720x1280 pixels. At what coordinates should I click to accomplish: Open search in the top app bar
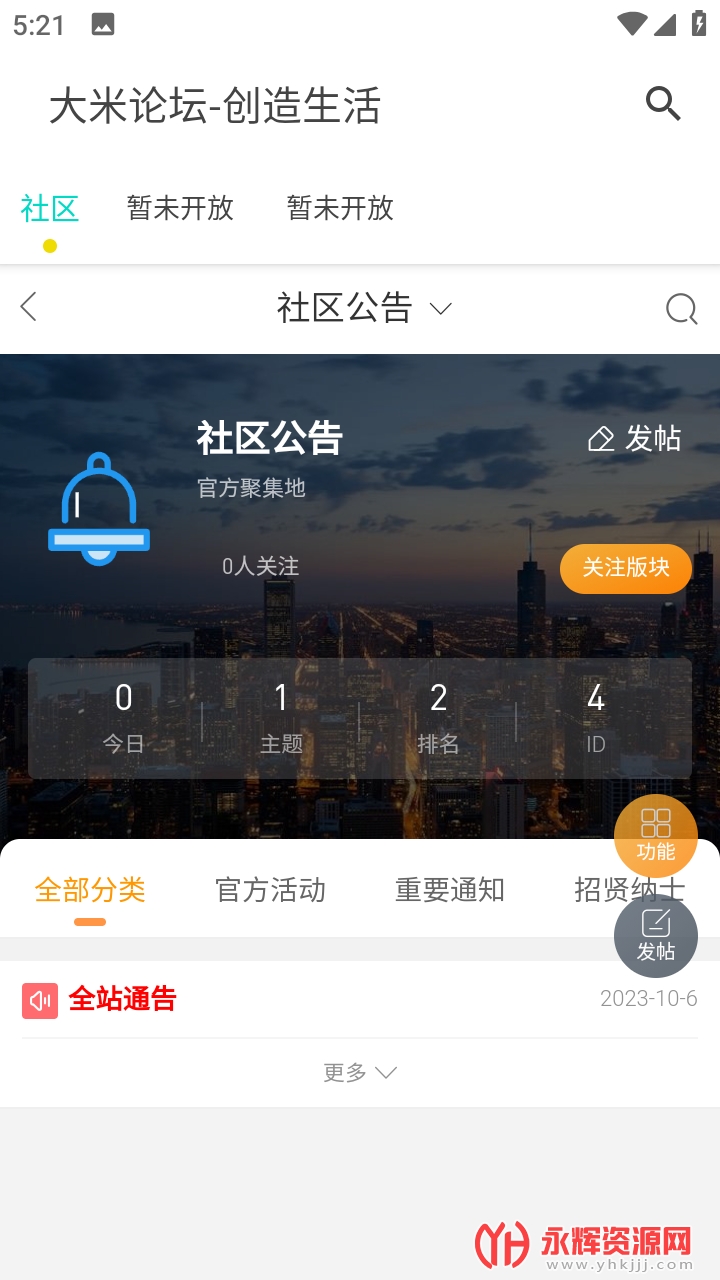pyautogui.click(x=663, y=104)
